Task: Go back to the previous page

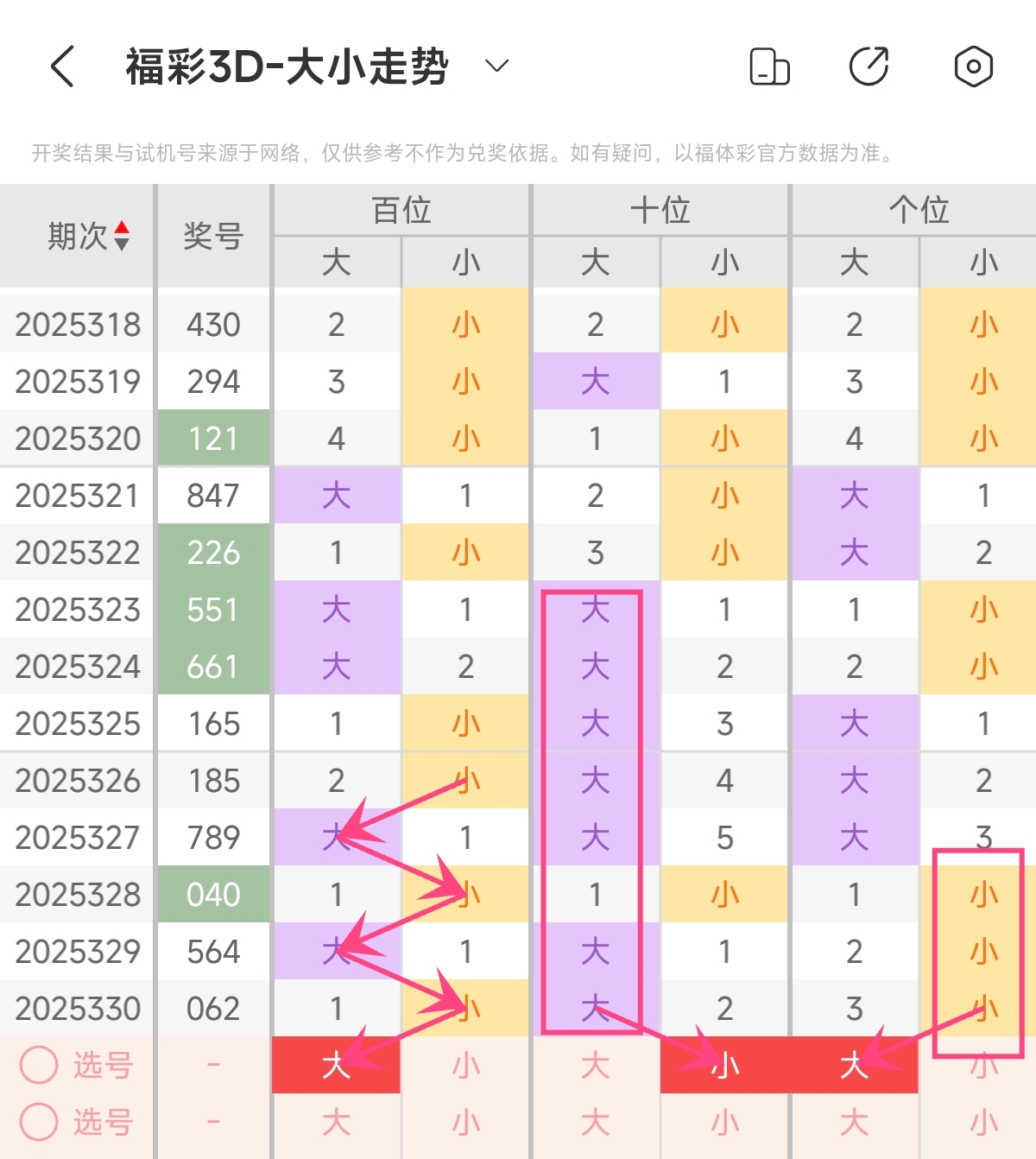Action: click(x=62, y=66)
